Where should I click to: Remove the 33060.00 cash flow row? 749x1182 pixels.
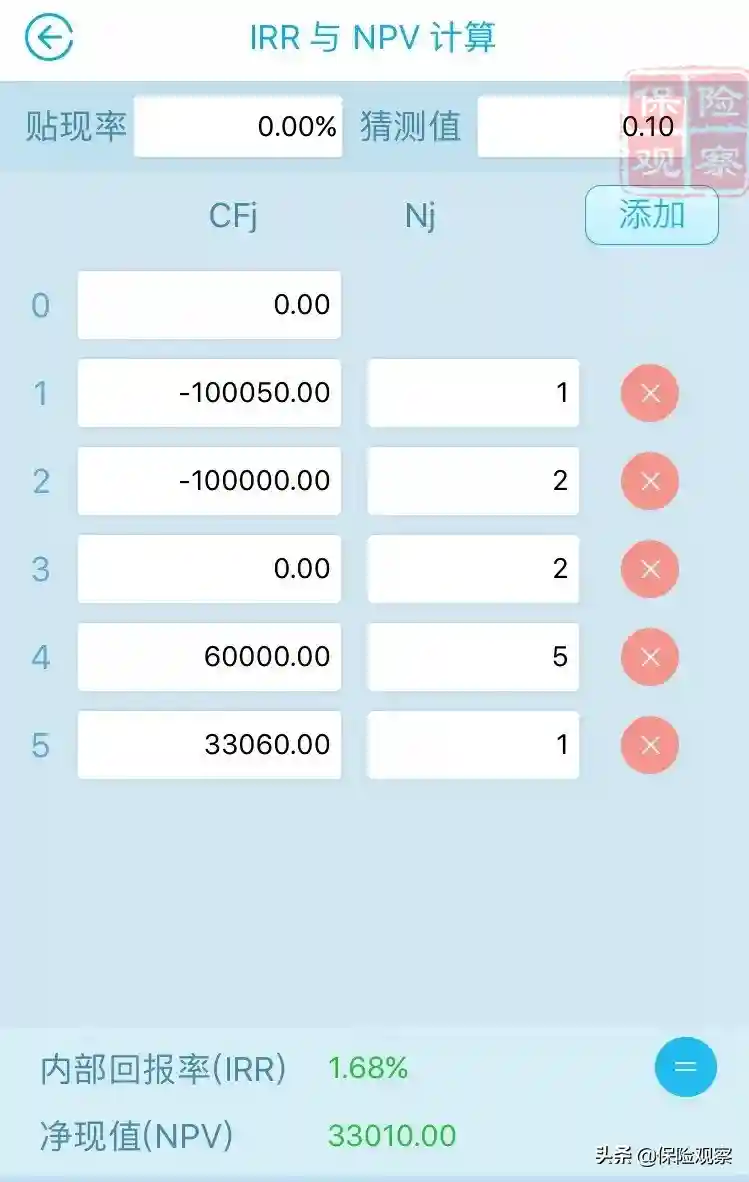point(650,745)
